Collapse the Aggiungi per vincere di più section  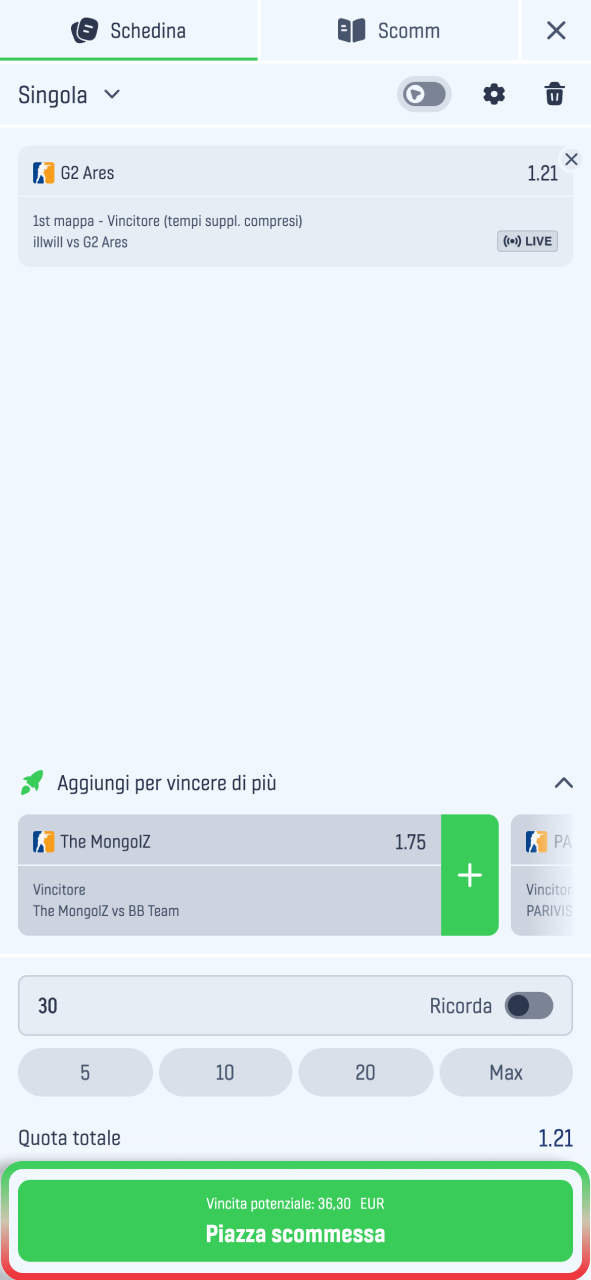(564, 783)
